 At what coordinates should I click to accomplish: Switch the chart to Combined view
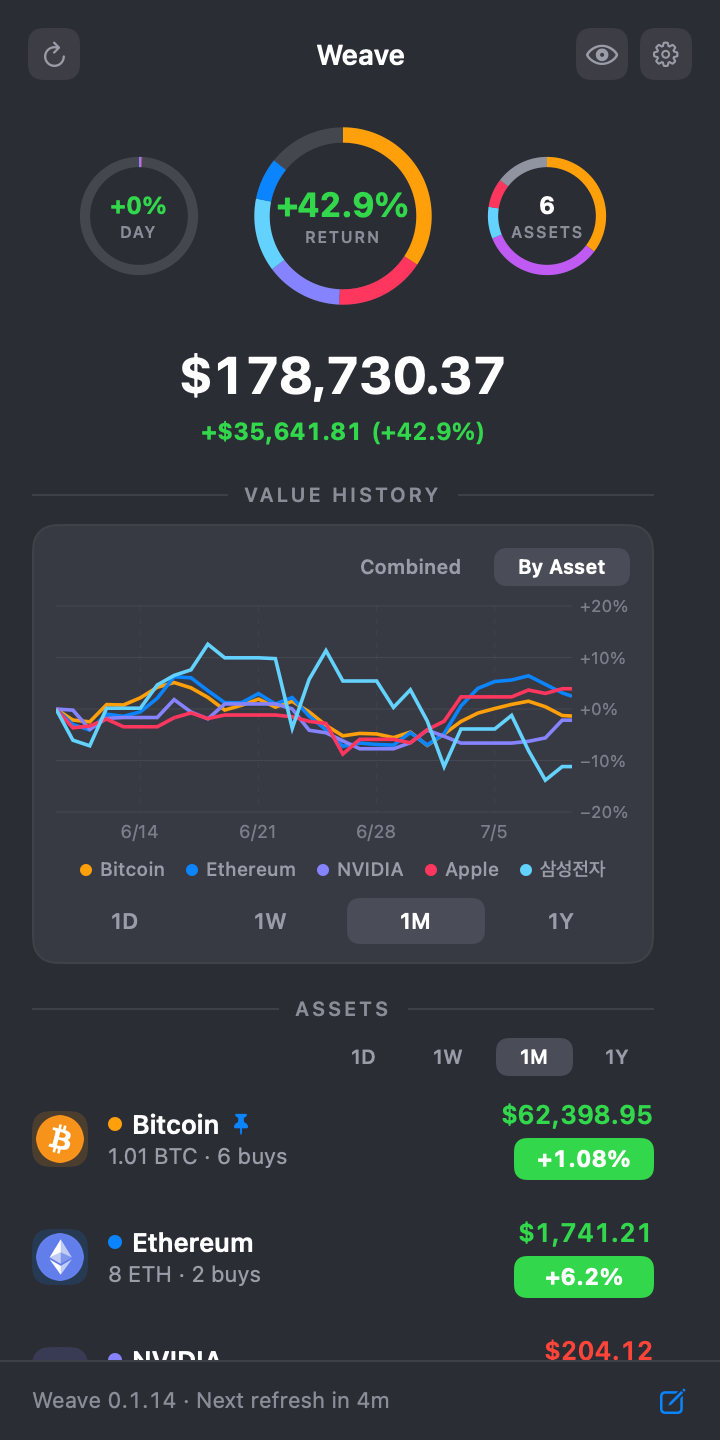[410, 567]
